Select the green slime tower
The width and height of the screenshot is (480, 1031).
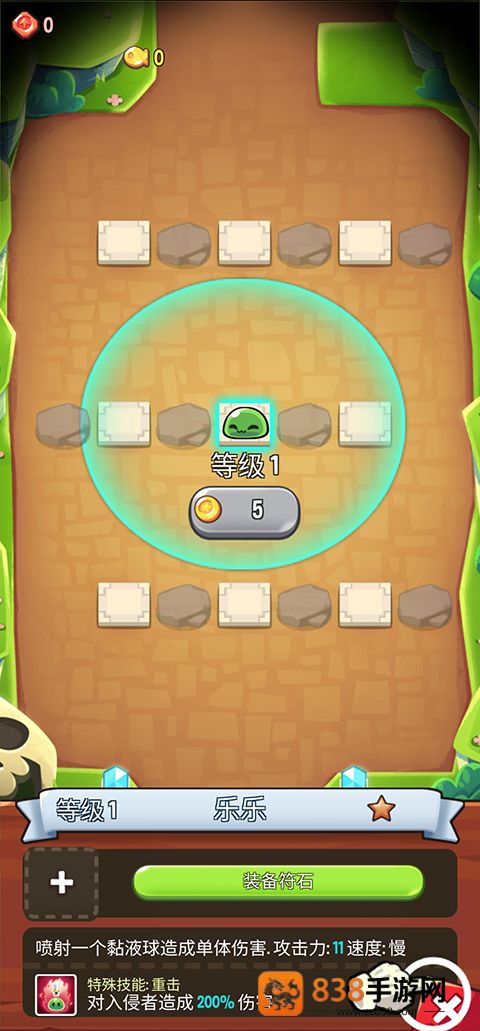243,423
